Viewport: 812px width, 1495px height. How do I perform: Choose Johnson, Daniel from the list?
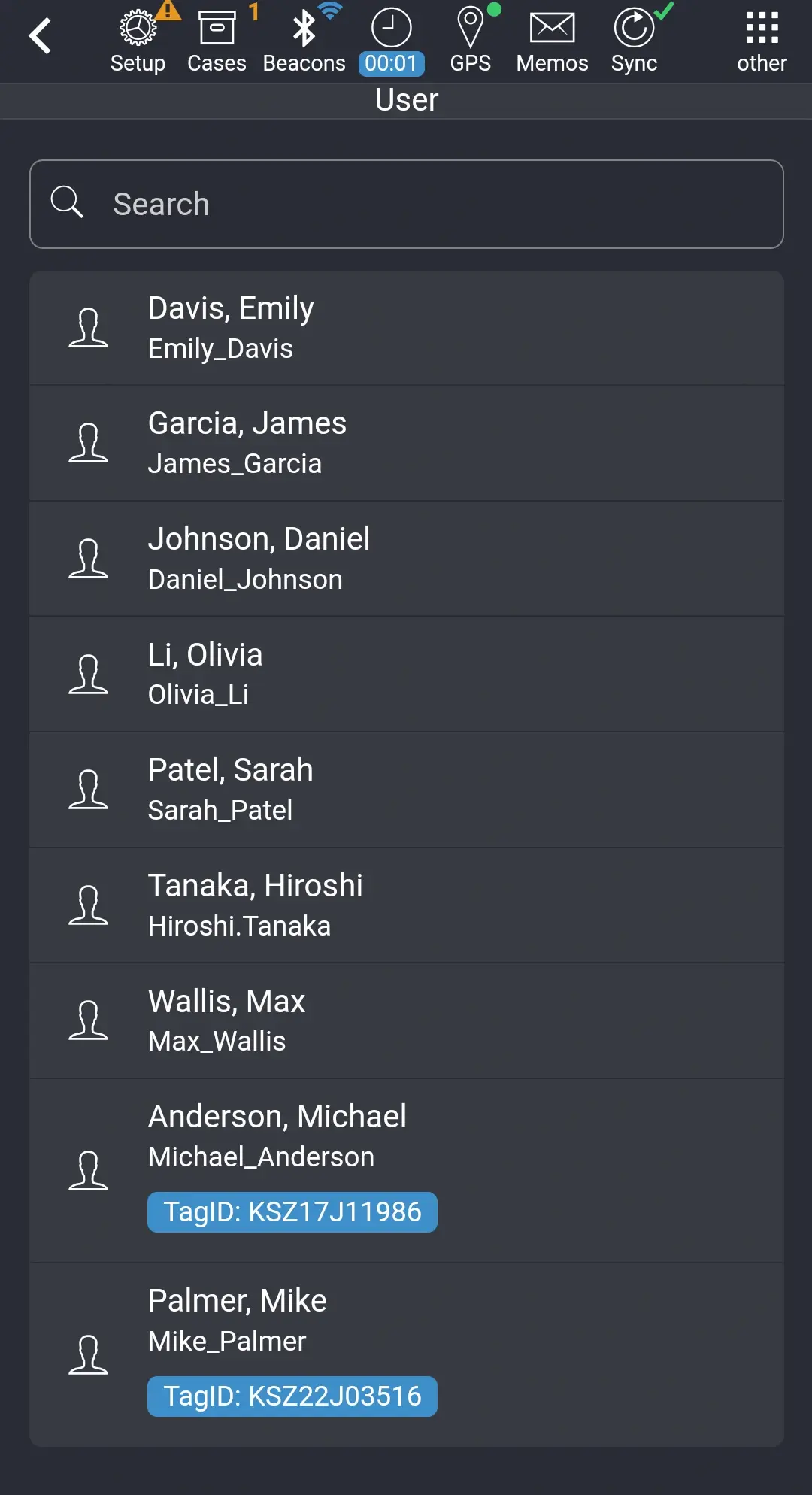pos(406,559)
